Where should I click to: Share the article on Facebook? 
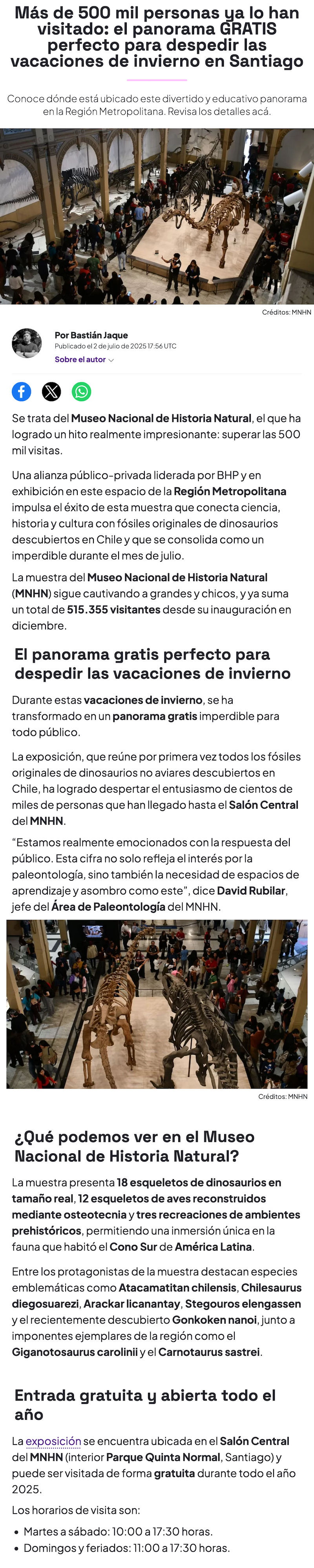(21, 391)
